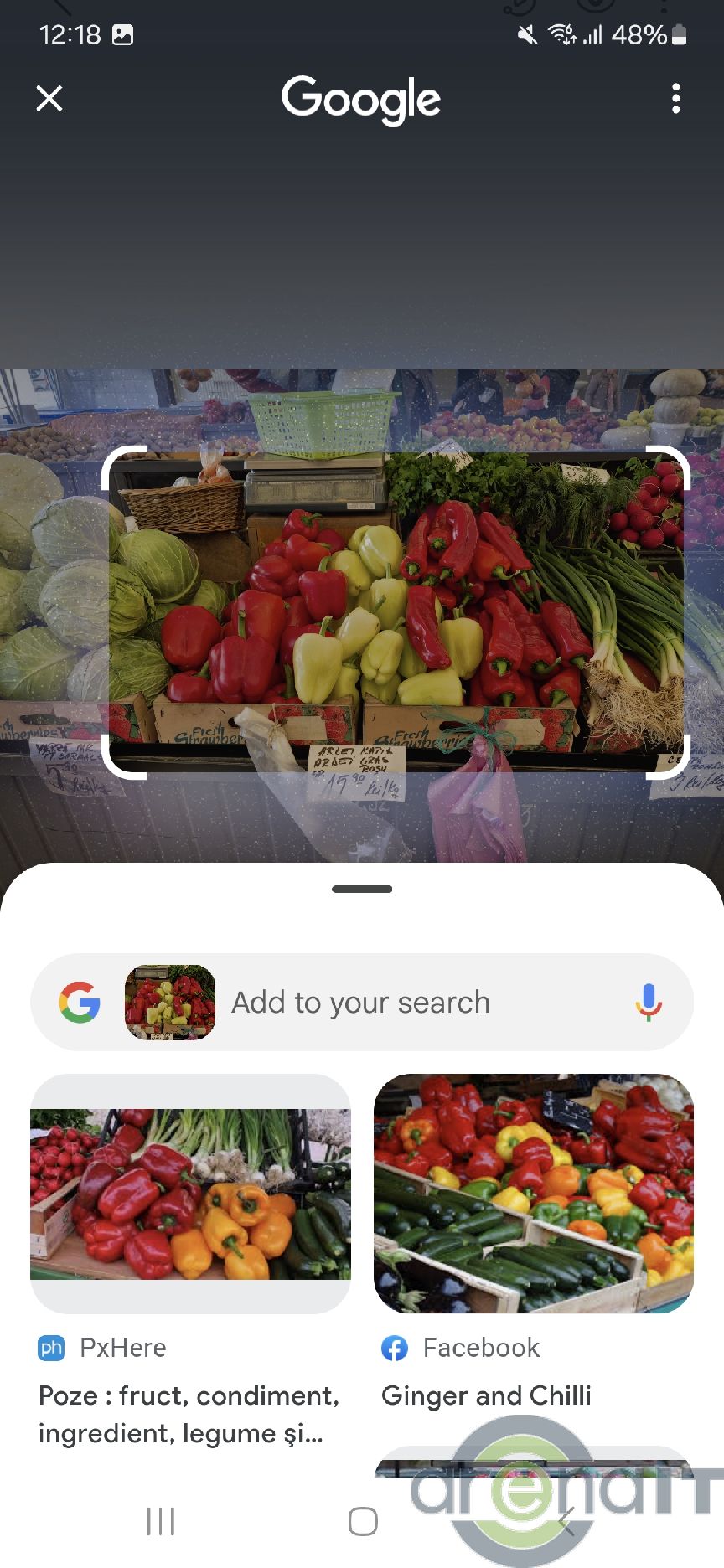This screenshot has width=724, height=1568.
Task: Tap the sheet drag handle
Action: coord(362,889)
